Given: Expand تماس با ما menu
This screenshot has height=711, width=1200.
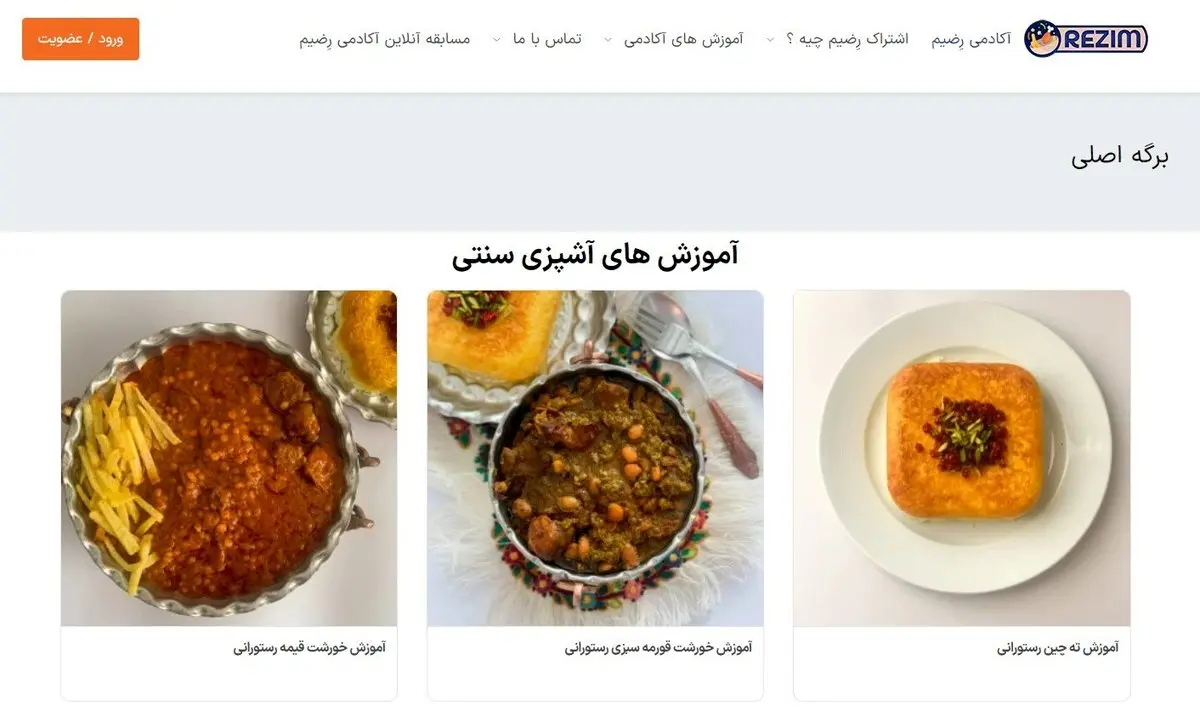Looking at the screenshot, I should [547, 39].
